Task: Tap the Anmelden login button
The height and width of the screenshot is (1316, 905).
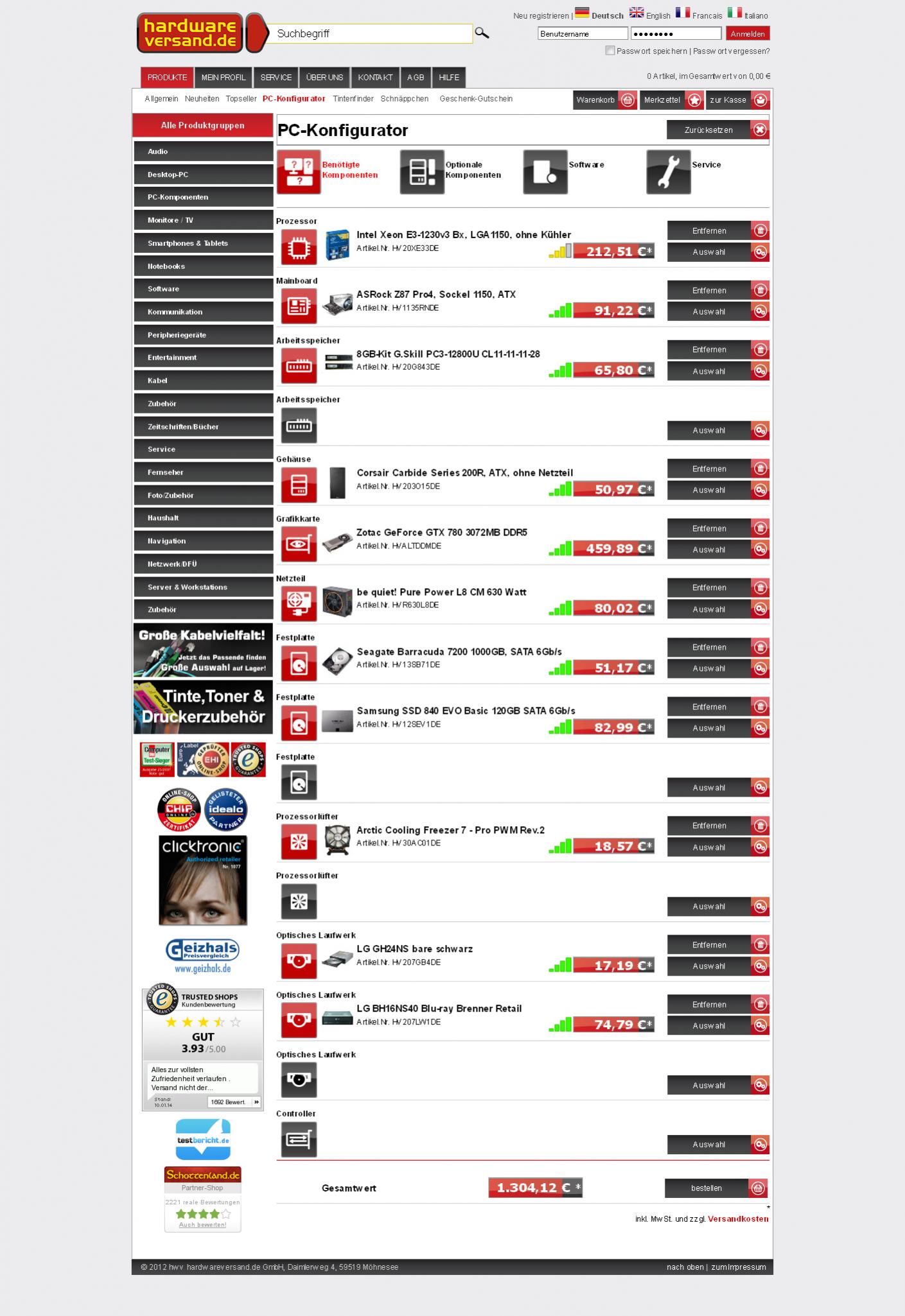Action: [748, 34]
